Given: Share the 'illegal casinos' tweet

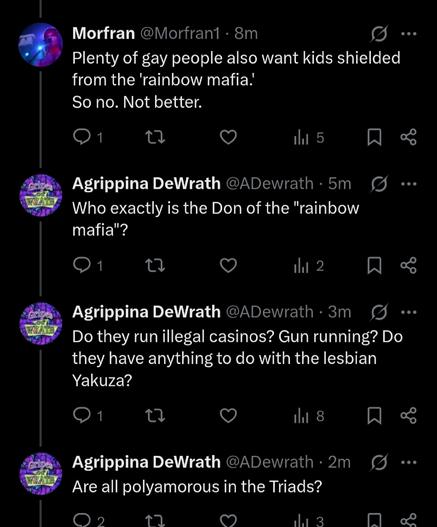Looking at the screenshot, I should [x=409, y=416].
